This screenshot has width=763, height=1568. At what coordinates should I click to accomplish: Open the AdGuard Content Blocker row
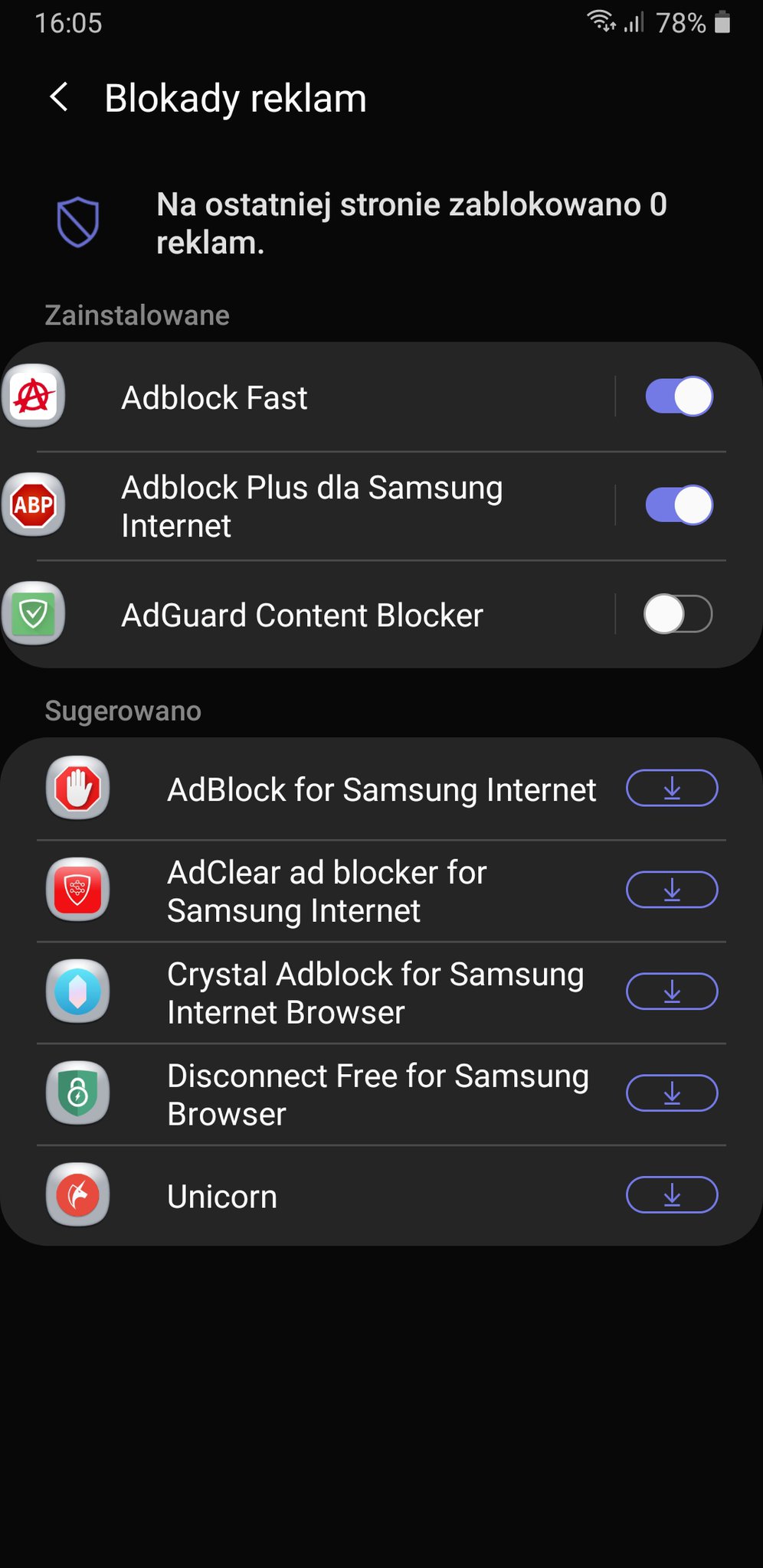[306, 615]
